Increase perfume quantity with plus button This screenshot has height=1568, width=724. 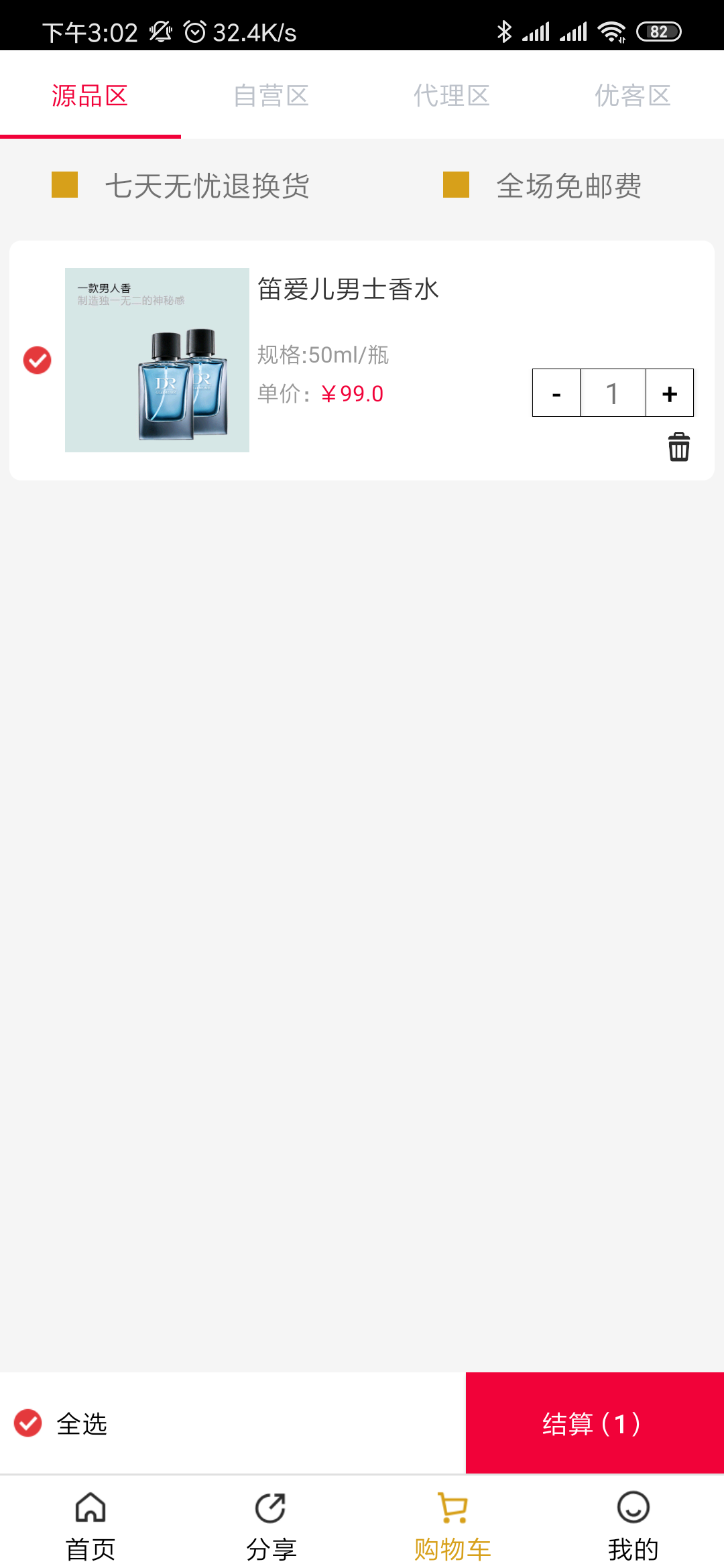pyautogui.click(x=669, y=393)
